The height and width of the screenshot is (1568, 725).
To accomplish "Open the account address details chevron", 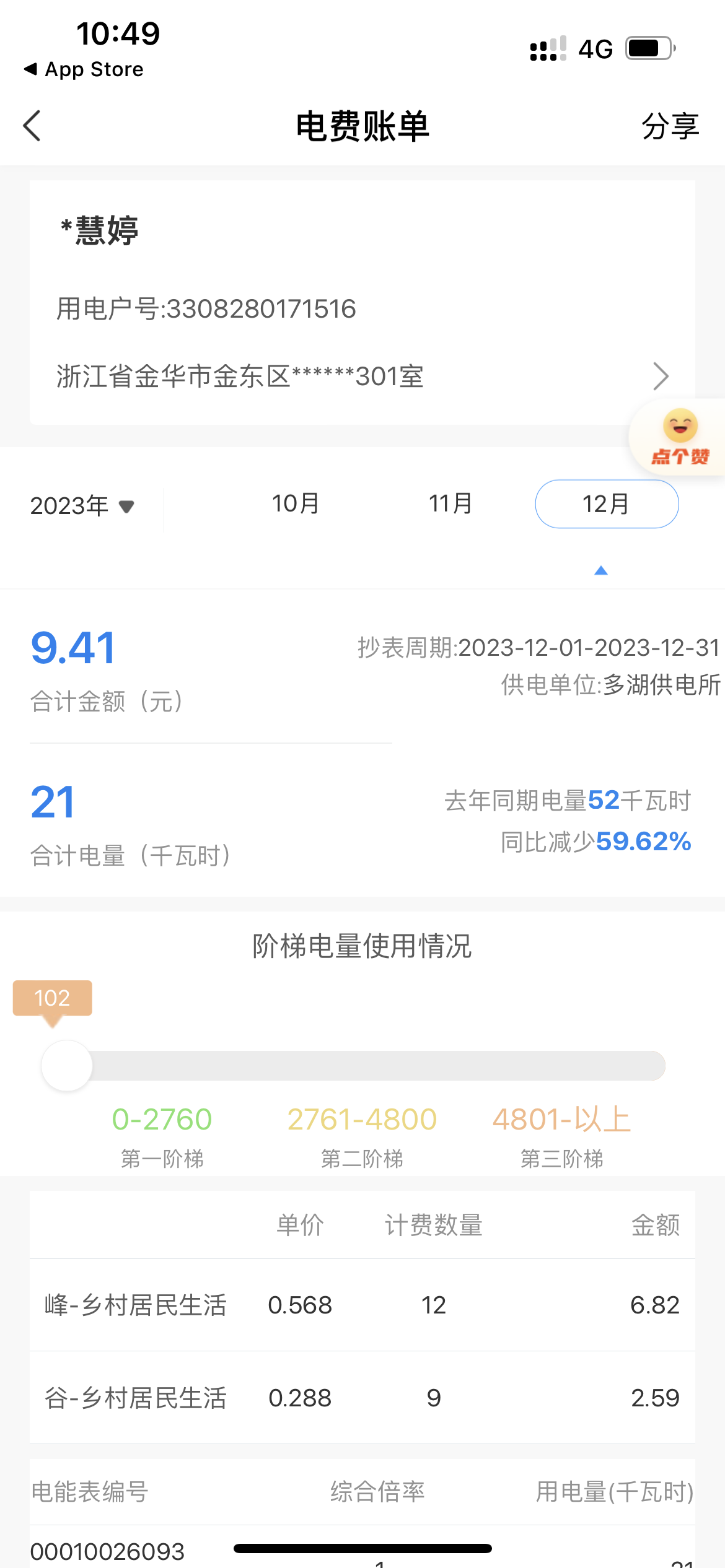I will pyautogui.click(x=661, y=376).
